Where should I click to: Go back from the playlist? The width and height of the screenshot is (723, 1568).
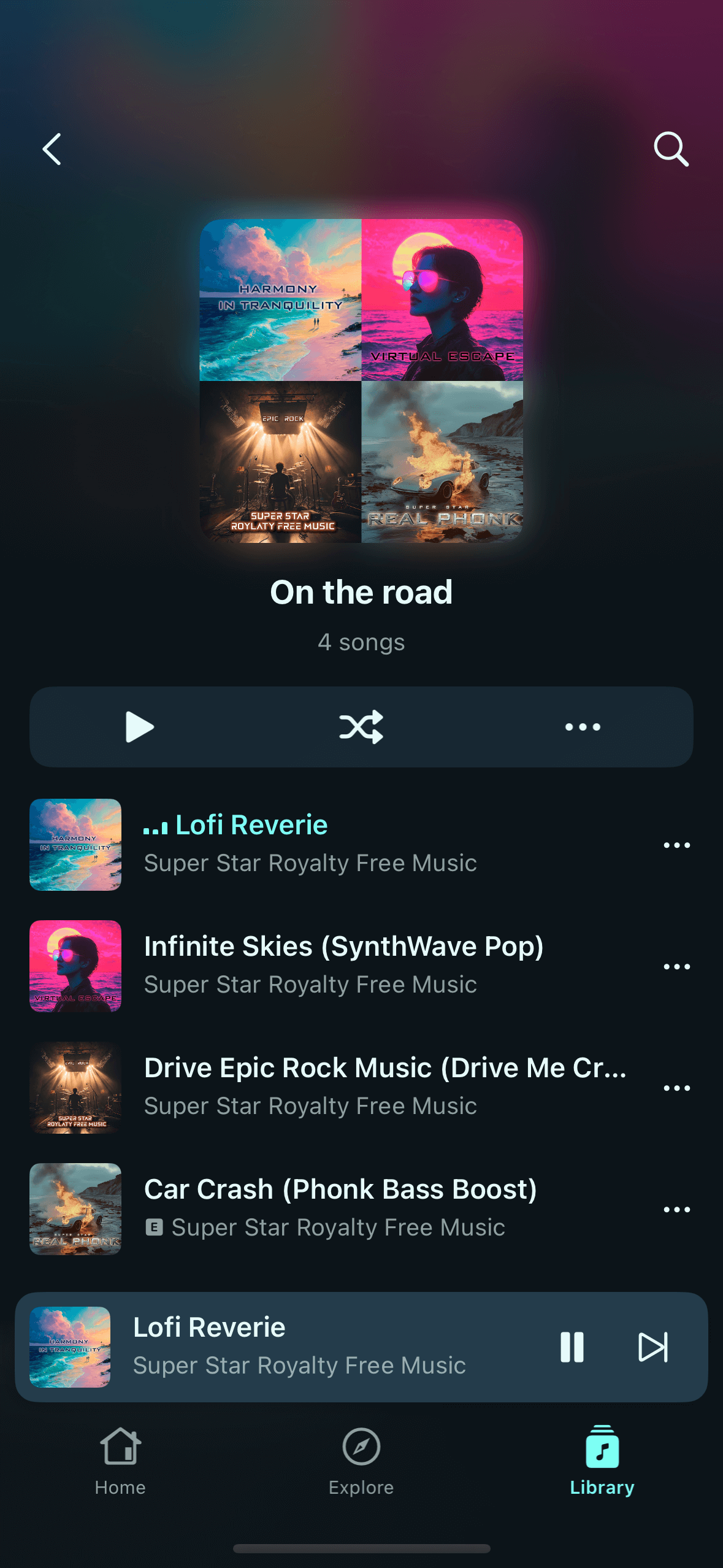(x=52, y=149)
